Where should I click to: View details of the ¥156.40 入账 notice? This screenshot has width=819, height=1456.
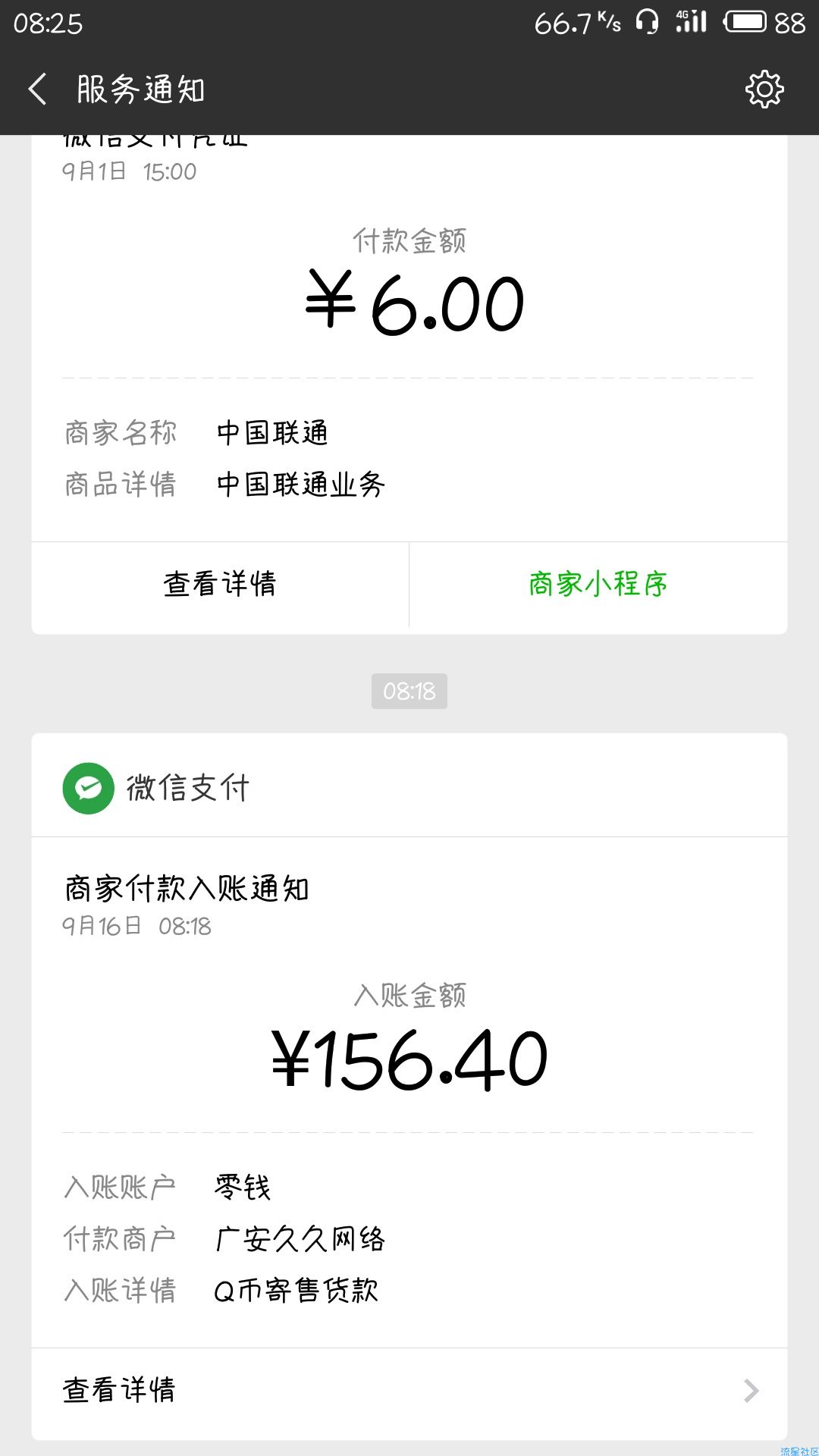point(409,1390)
